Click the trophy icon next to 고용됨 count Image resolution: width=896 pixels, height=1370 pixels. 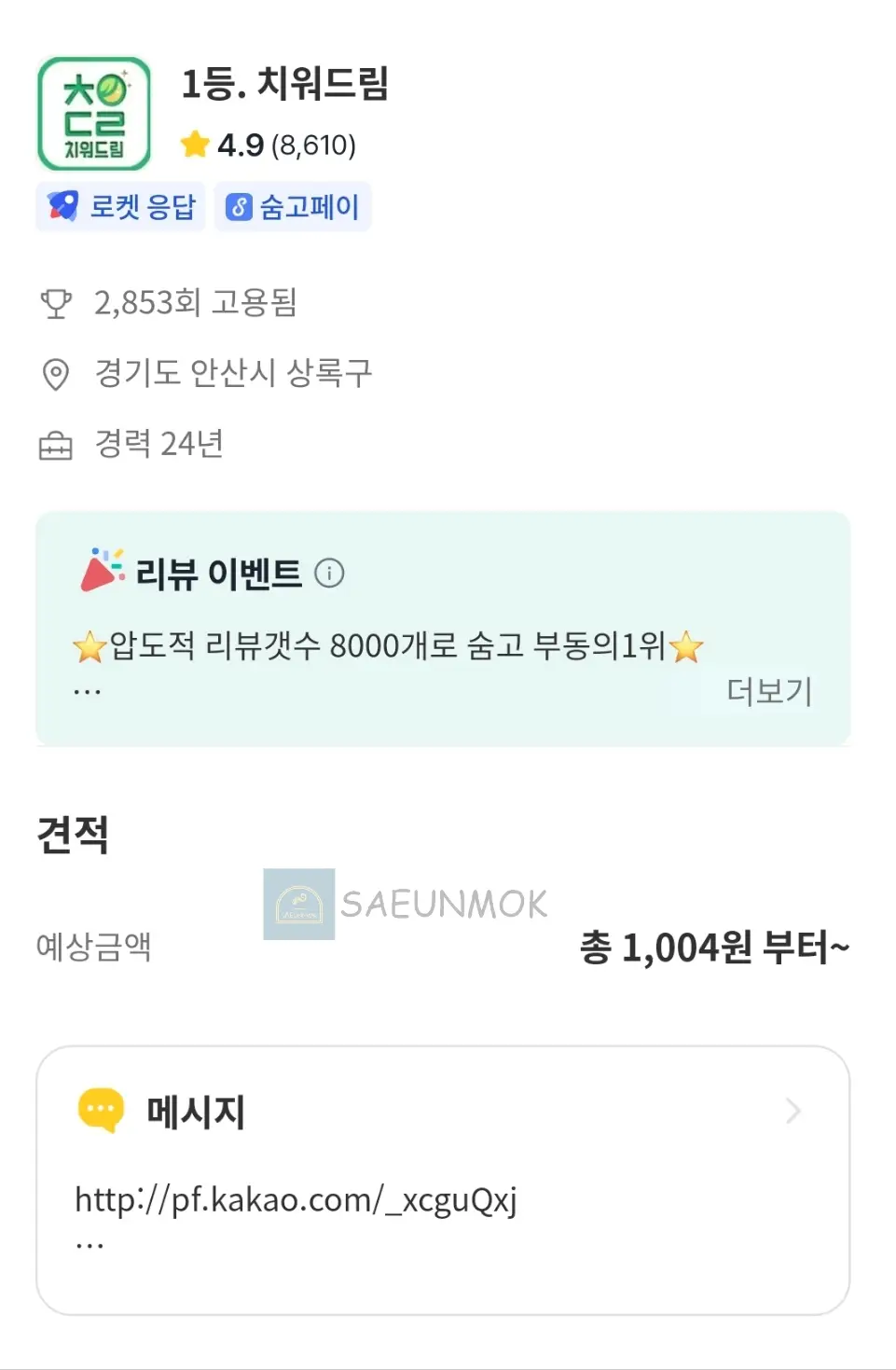pos(56,302)
